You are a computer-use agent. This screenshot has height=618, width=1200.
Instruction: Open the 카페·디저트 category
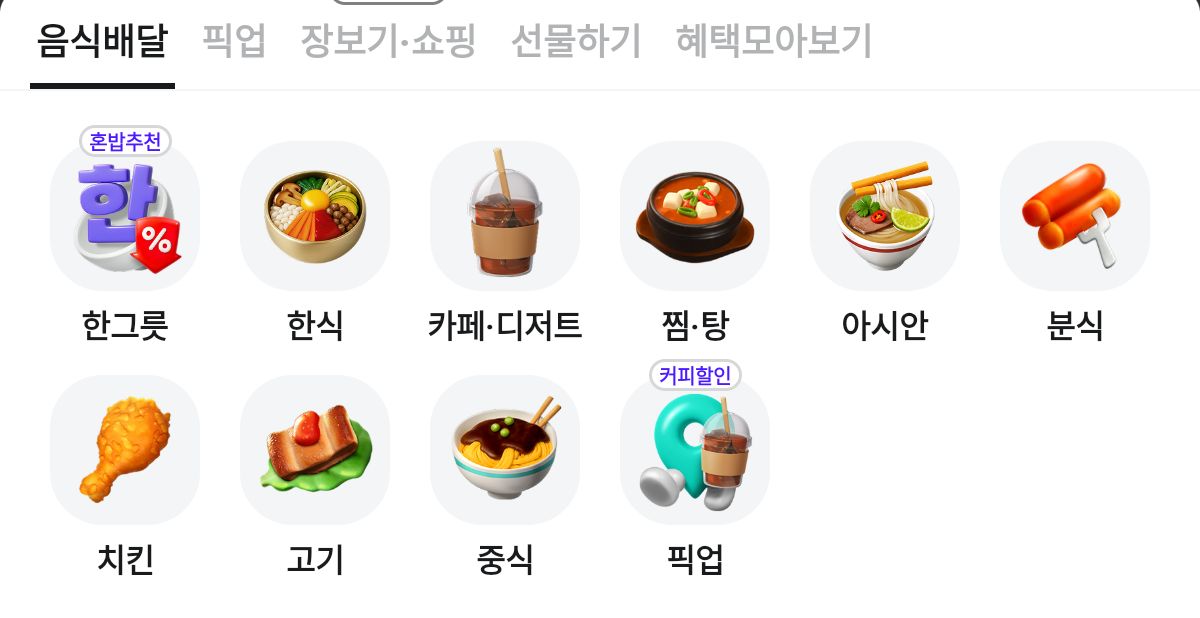pos(505,217)
